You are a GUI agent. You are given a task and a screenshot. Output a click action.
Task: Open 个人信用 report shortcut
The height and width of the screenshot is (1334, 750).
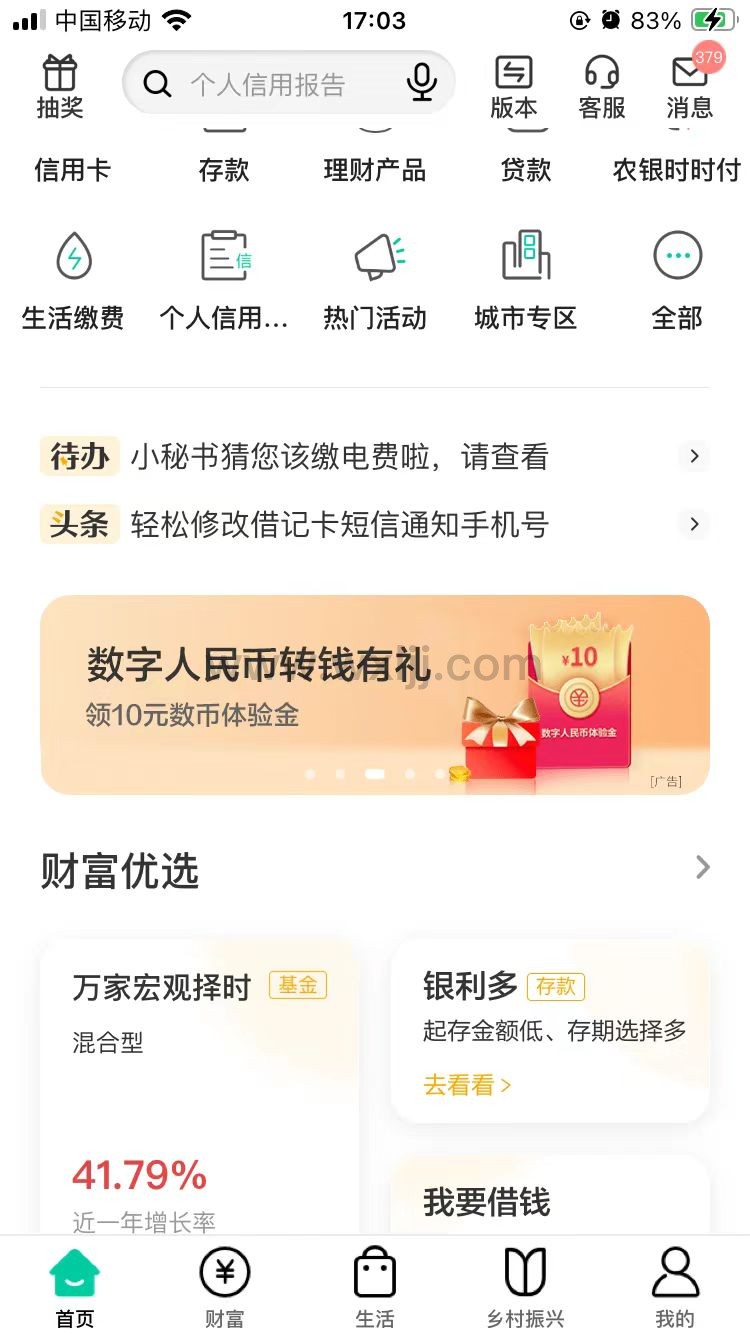[x=224, y=280]
